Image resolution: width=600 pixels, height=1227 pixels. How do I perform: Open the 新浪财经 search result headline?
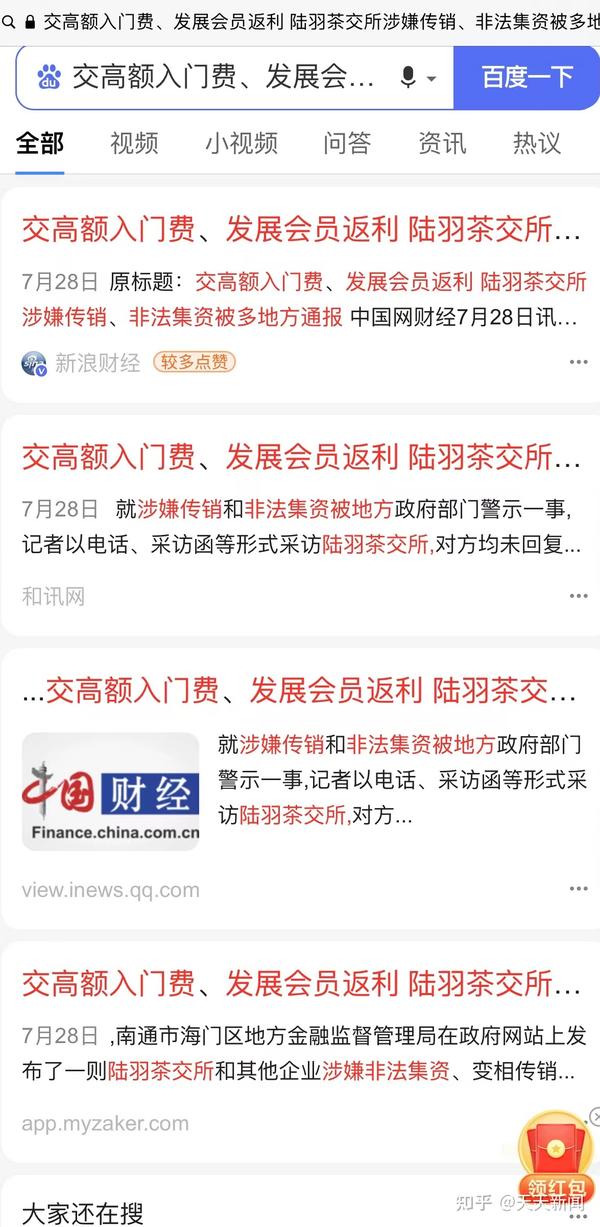(x=300, y=230)
